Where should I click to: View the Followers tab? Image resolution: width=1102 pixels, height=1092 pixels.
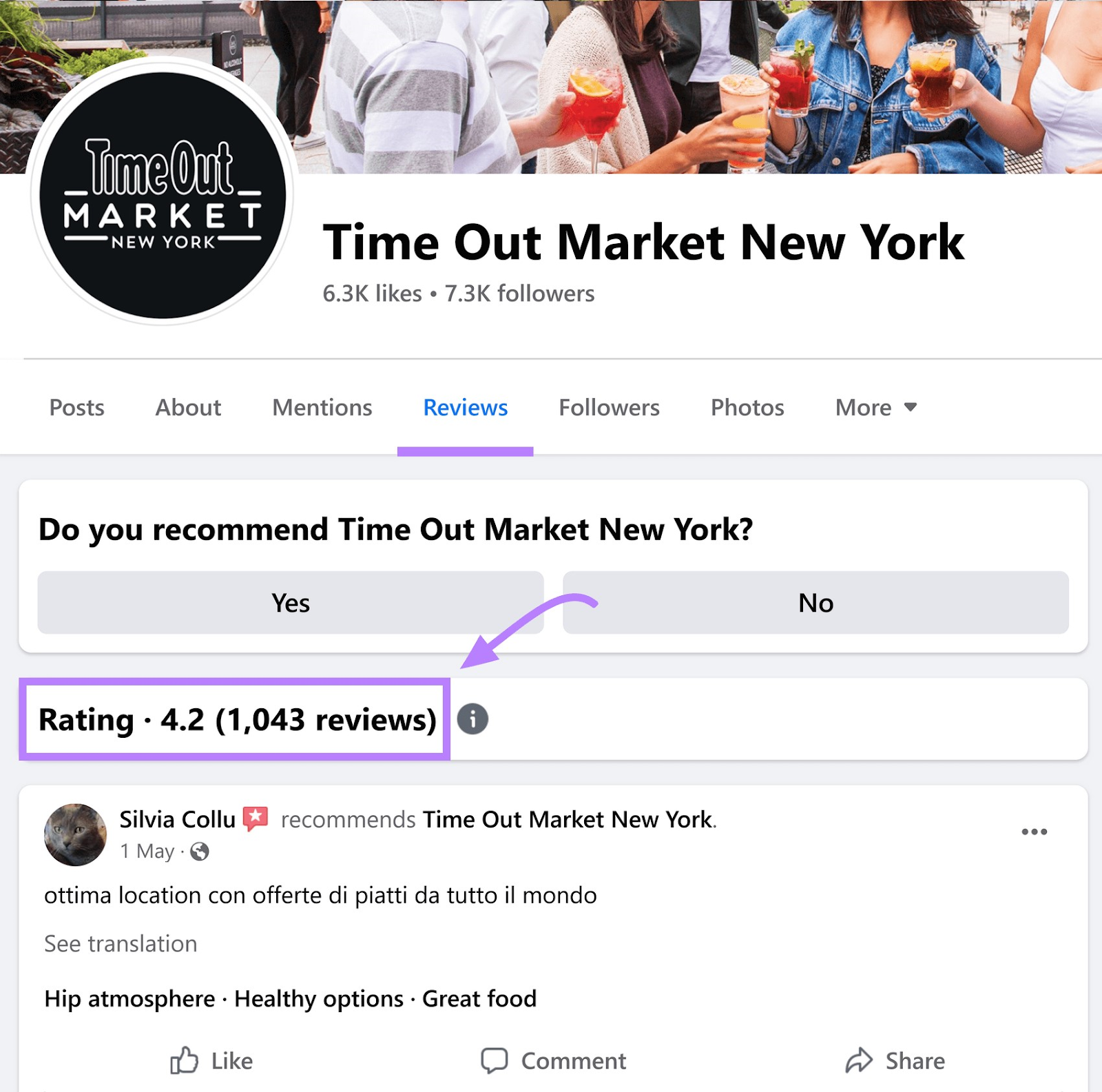tap(609, 407)
